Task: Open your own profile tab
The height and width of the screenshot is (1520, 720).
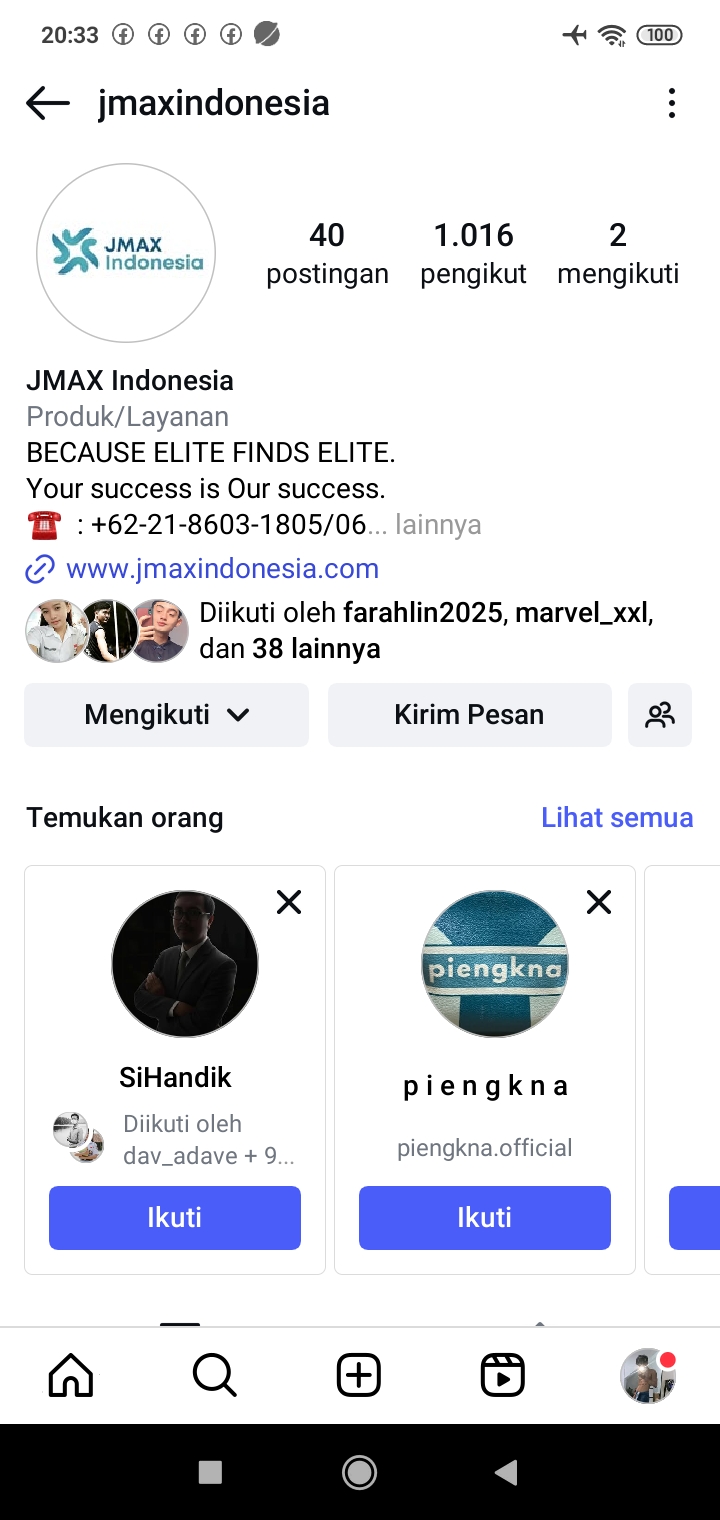Action: (x=647, y=1376)
